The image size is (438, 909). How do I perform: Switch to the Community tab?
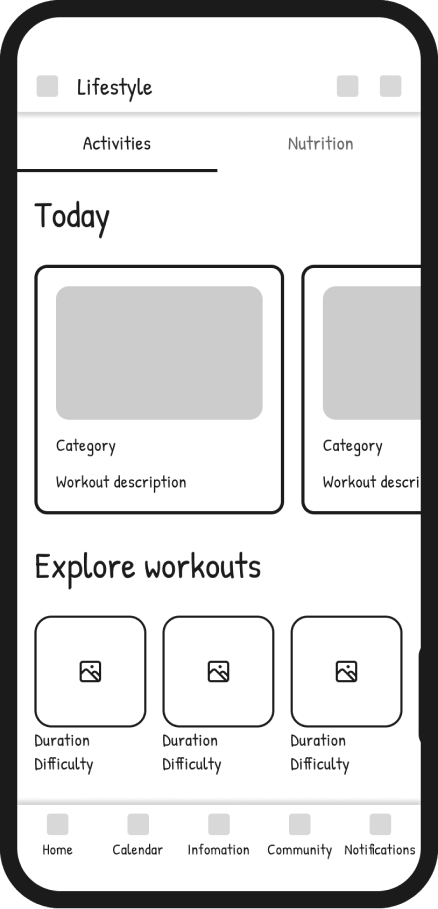click(x=300, y=835)
